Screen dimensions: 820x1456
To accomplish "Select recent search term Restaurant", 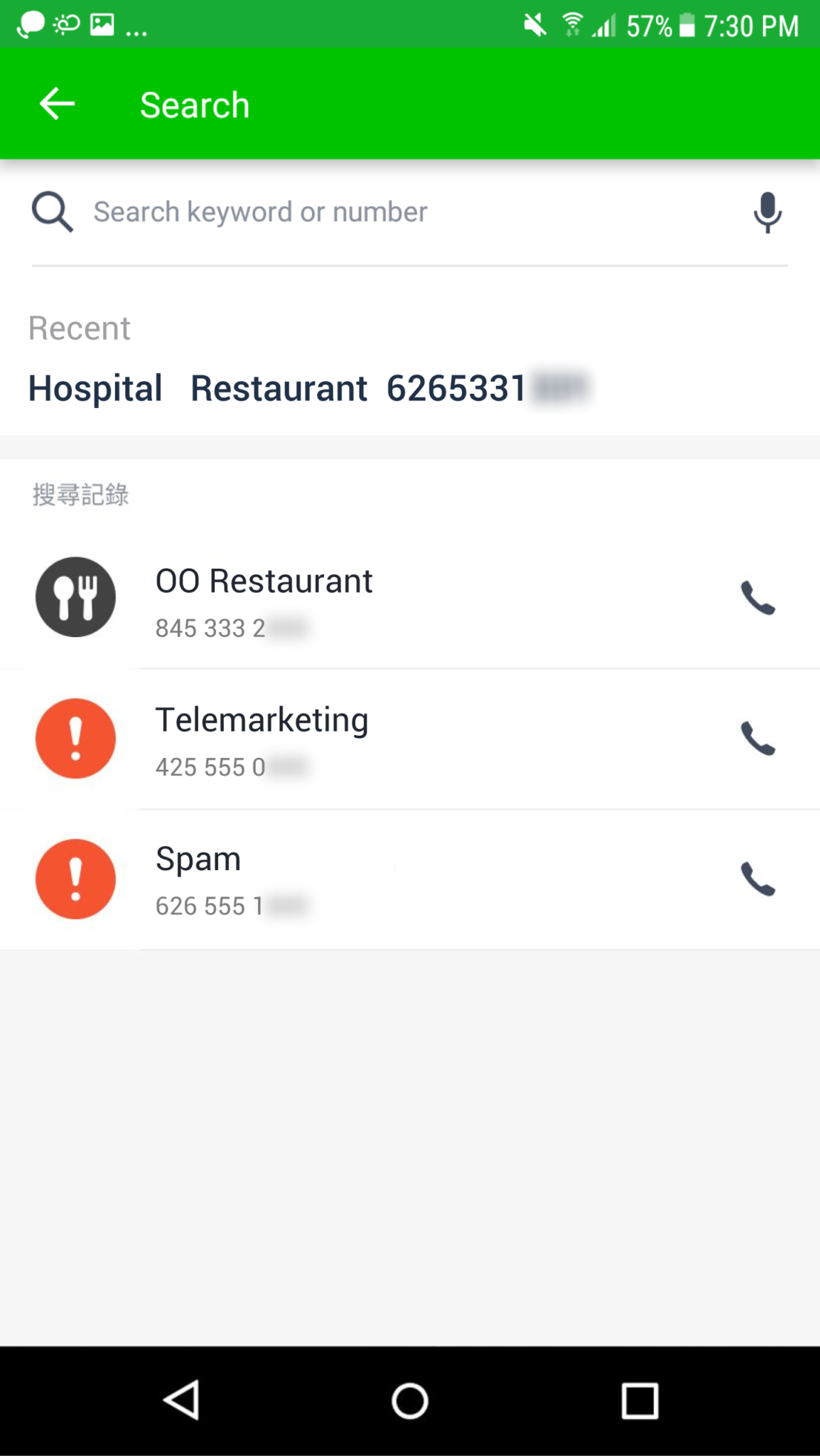I will click(x=279, y=388).
